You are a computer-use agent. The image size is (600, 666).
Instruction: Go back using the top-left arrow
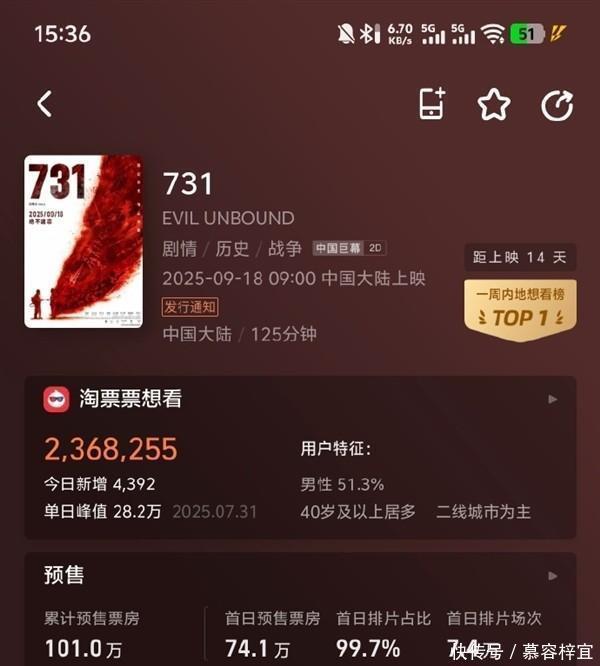click(x=44, y=104)
